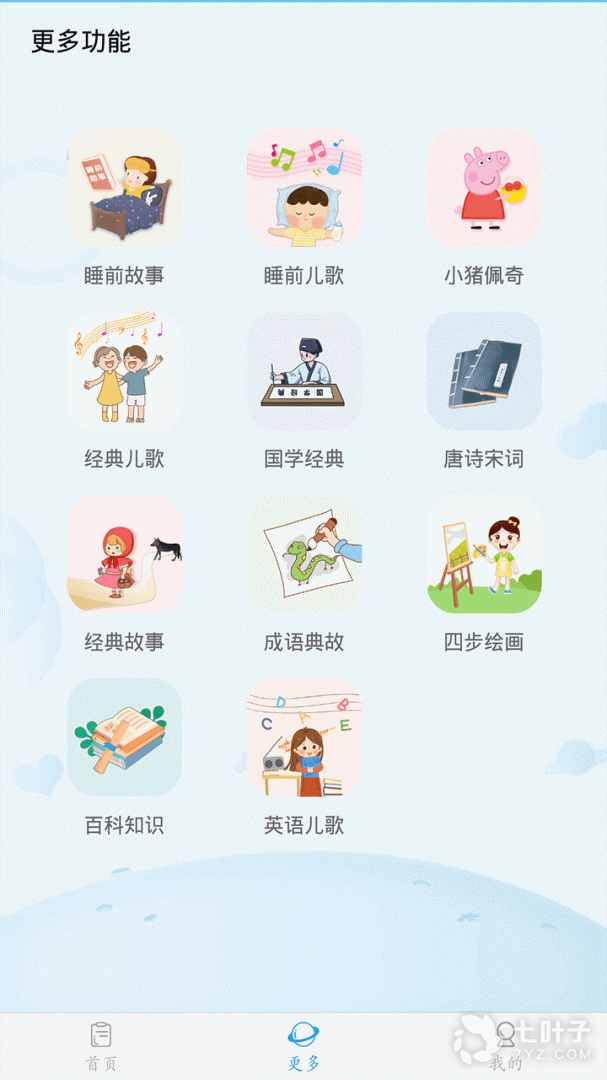Image resolution: width=607 pixels, height=1080 pixels.
Task: Select the 更多 tab
Action: (x=303, y=1045)
